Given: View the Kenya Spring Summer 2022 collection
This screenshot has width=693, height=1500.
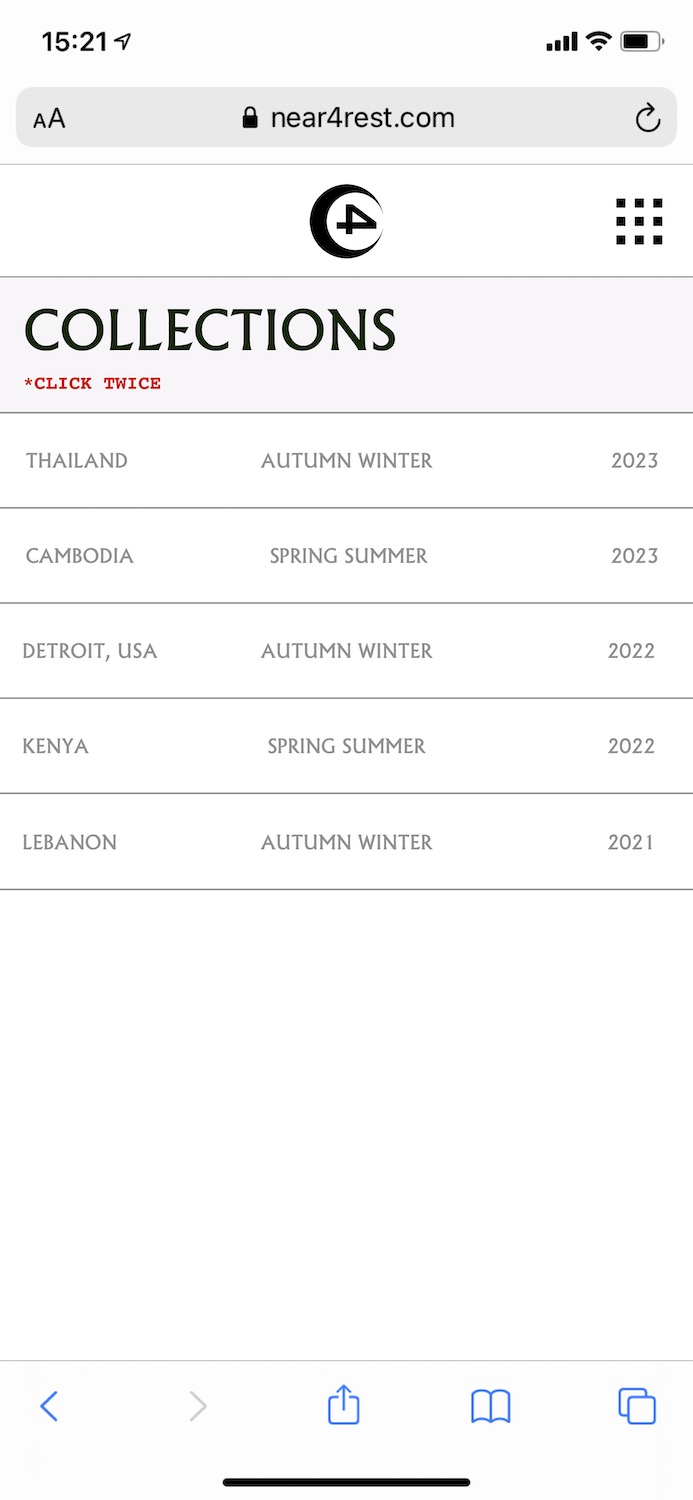Looking at the screenshot, I should coord(346,746).
